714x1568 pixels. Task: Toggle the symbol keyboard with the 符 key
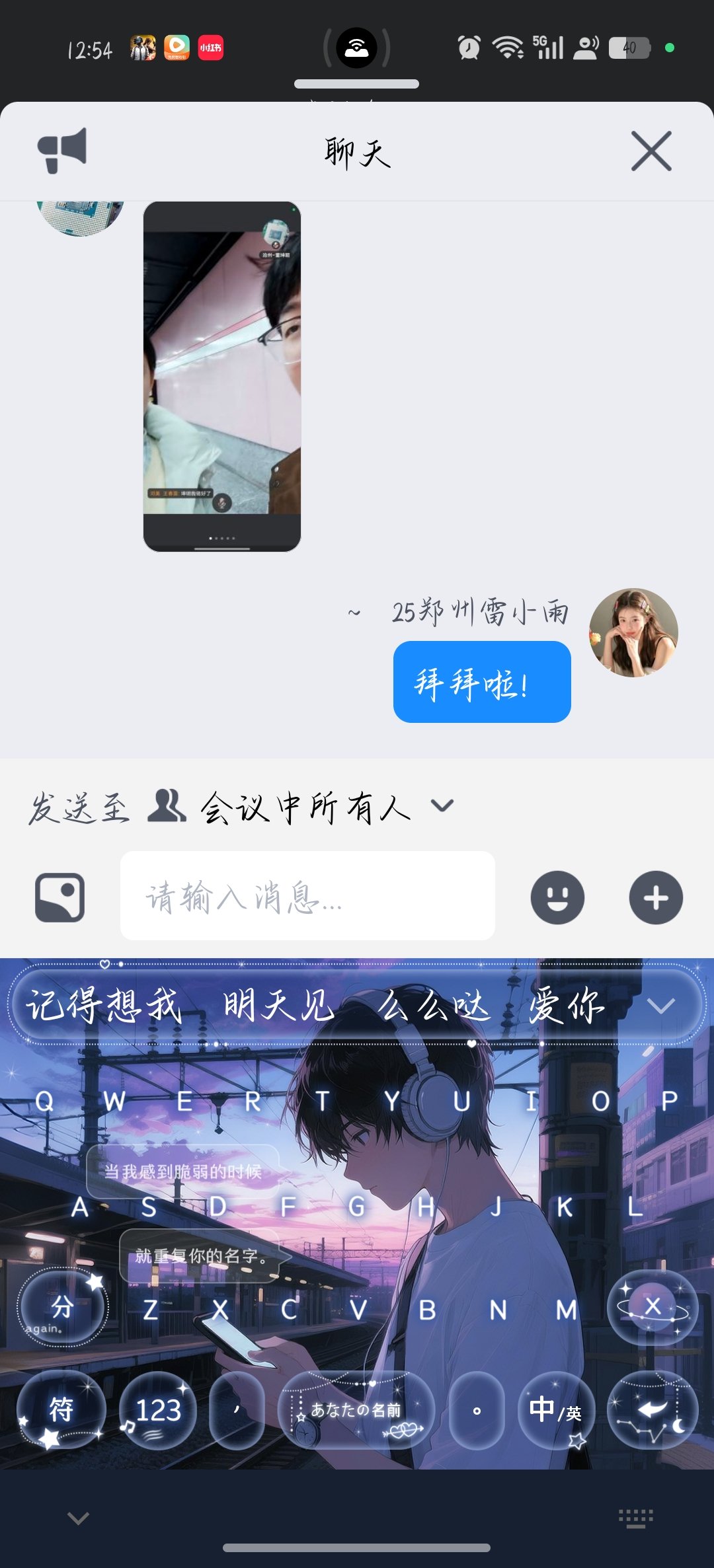pos(63,1411)
